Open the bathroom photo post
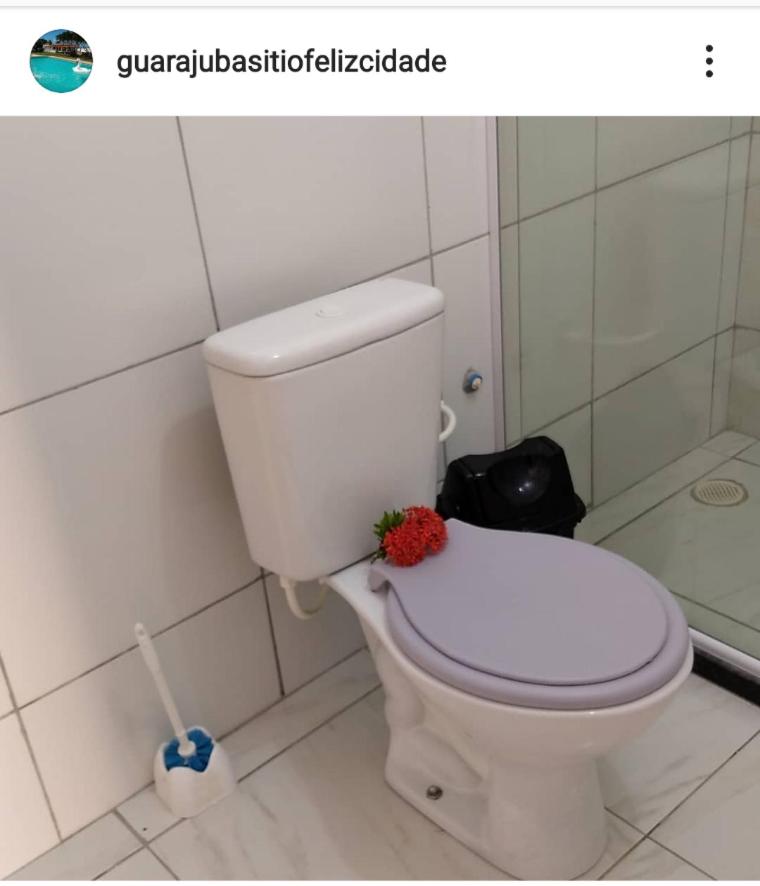Screen dimensions: 760x886 pos(380,498)
